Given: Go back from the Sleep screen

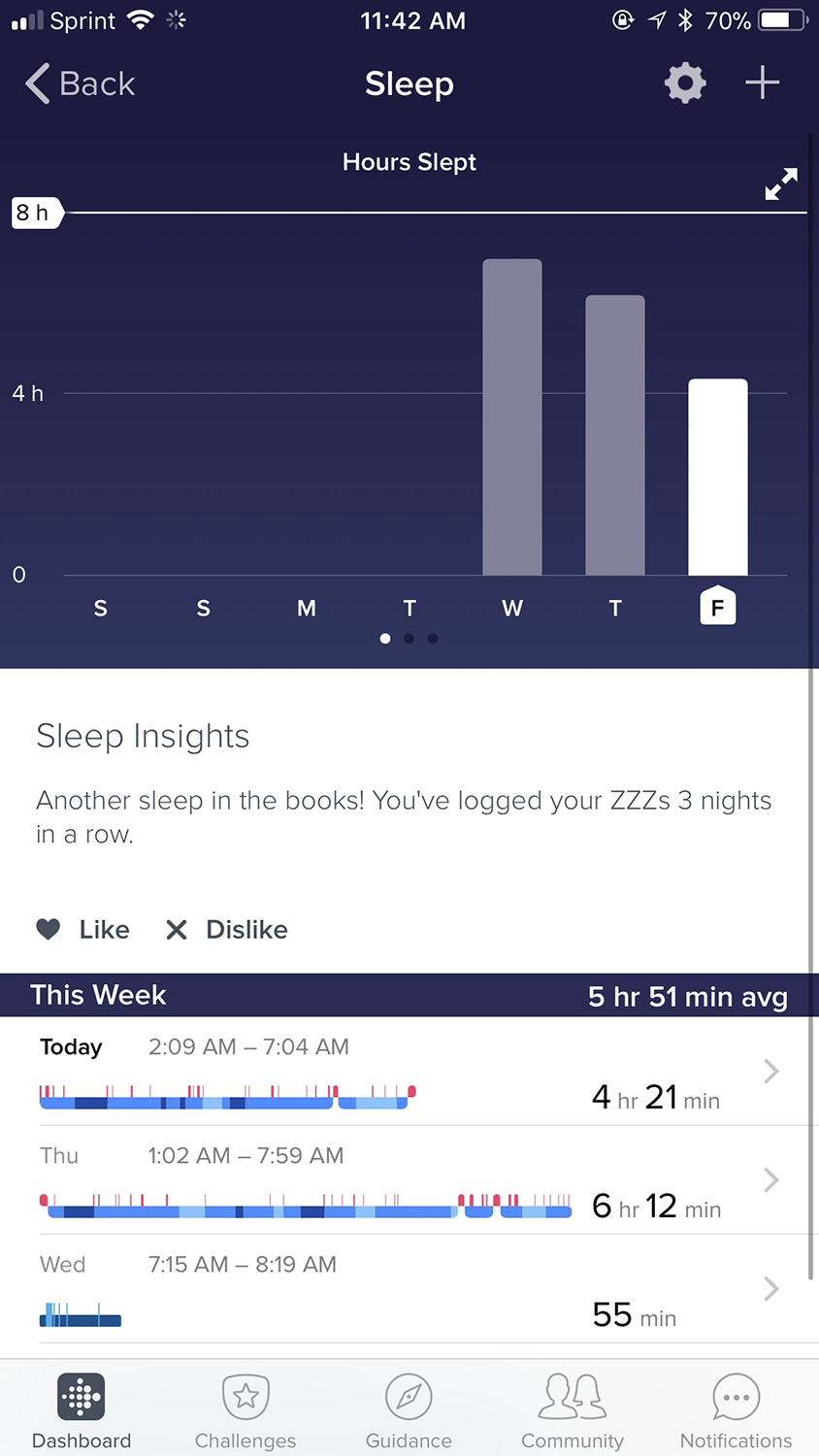Looking at the screenshot, I should pos(80,83).
